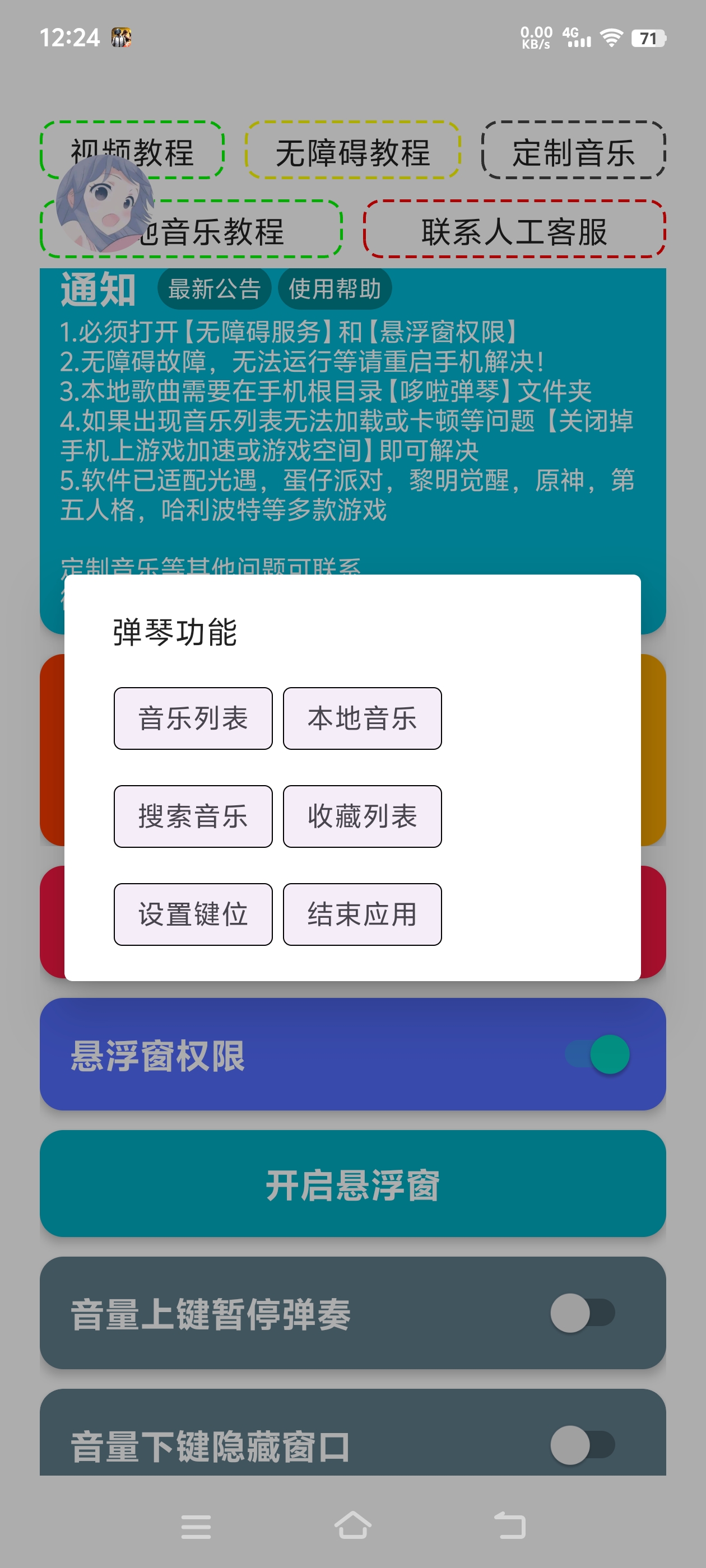Select 本地音乐 option
This screenshot has width=706, height=1568.
tap(363, 718)
